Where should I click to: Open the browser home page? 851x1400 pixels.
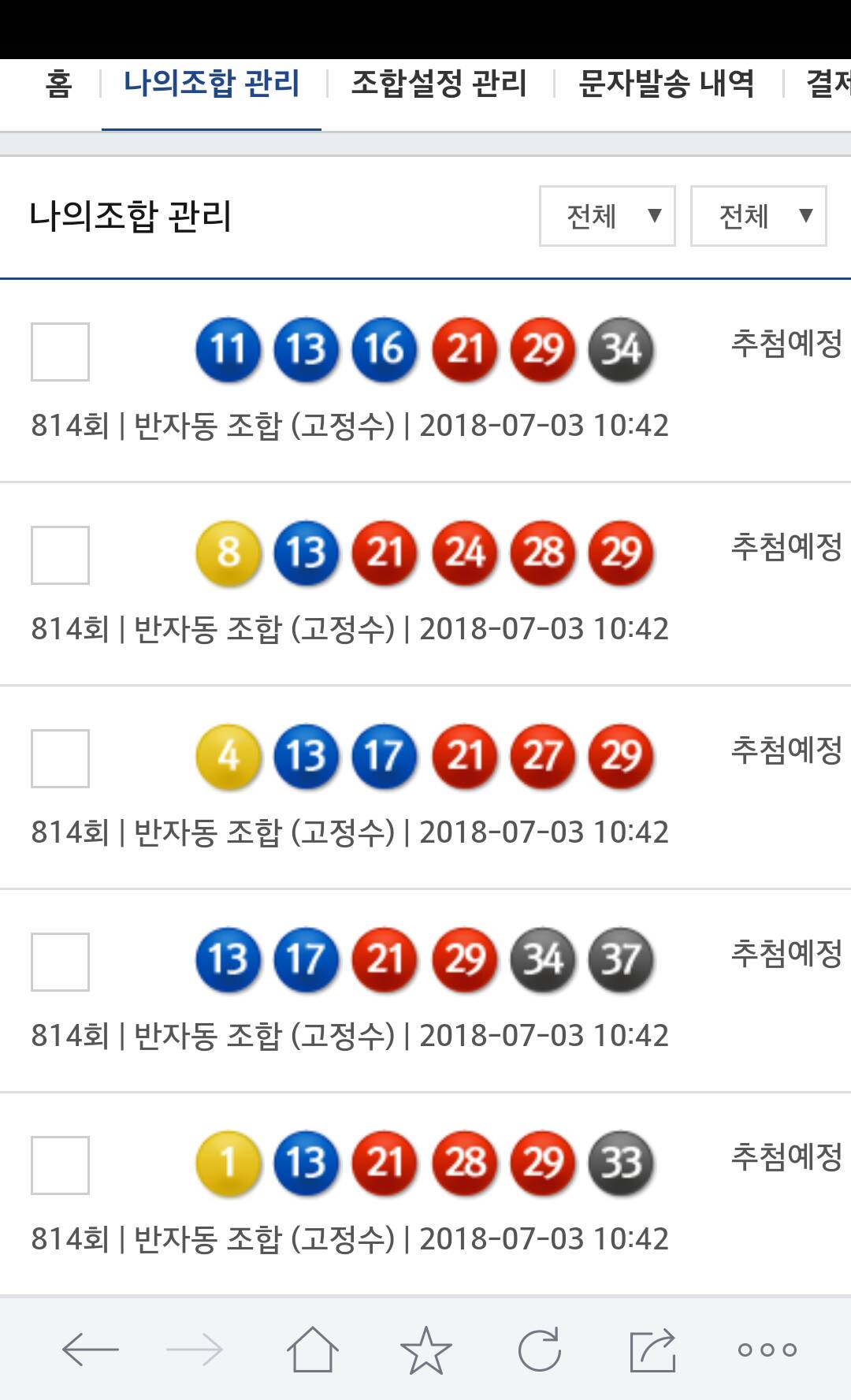tap(312, 1350)
